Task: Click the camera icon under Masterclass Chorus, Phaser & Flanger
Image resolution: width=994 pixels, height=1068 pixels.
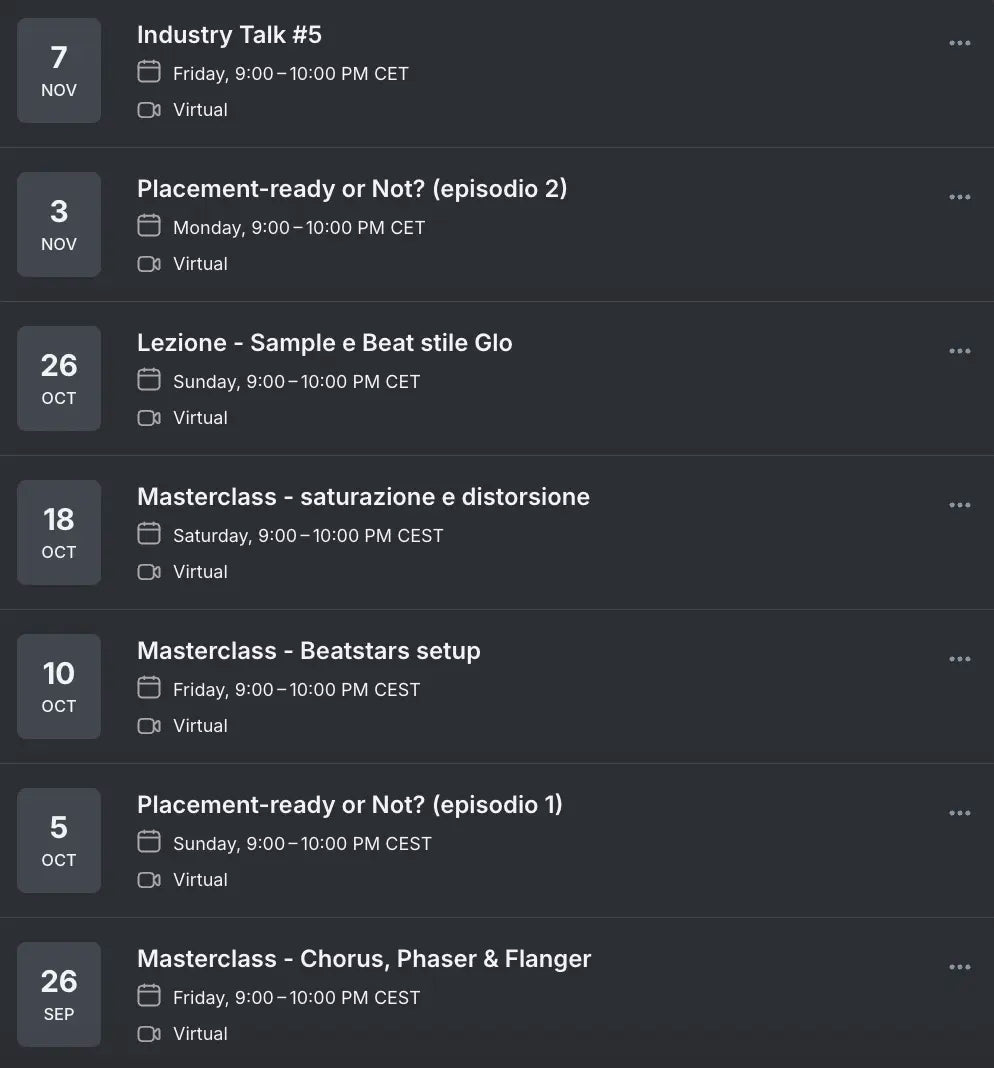Action: [148, 1034]
